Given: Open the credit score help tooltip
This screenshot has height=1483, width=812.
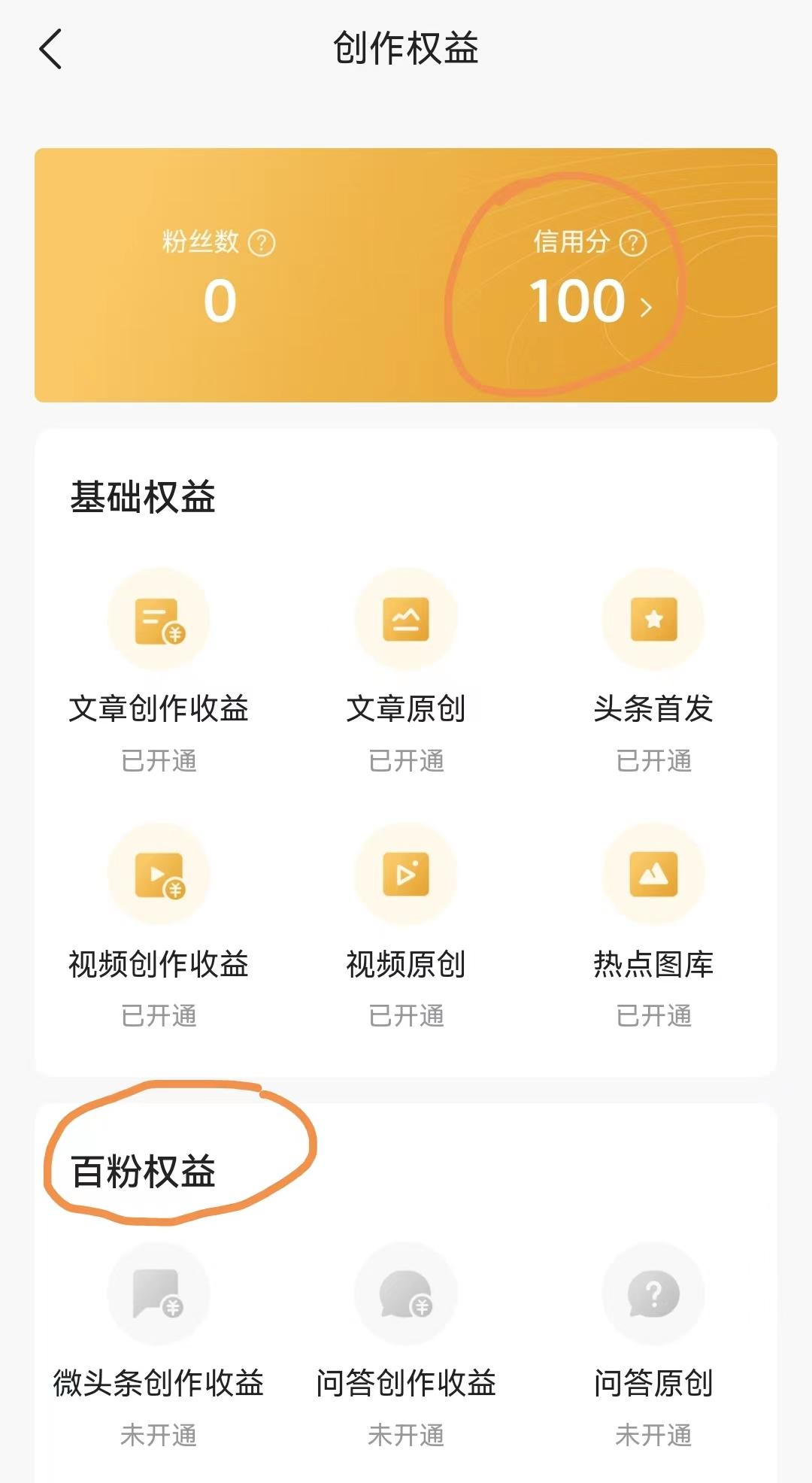Looking at the screenshot, I should click(x=634, y=241).
